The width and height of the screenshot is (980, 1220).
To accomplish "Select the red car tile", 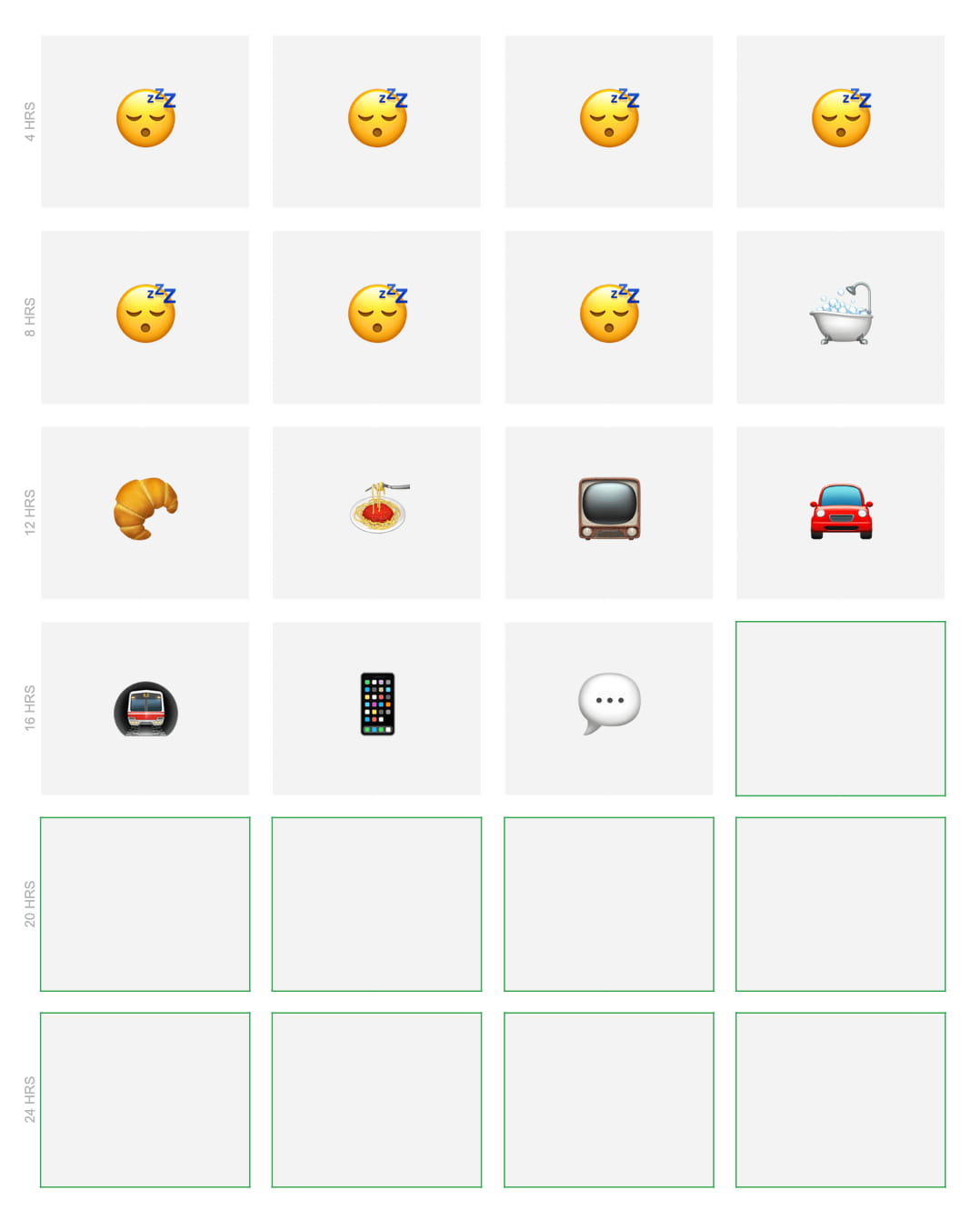I will [x=840, y=512].
